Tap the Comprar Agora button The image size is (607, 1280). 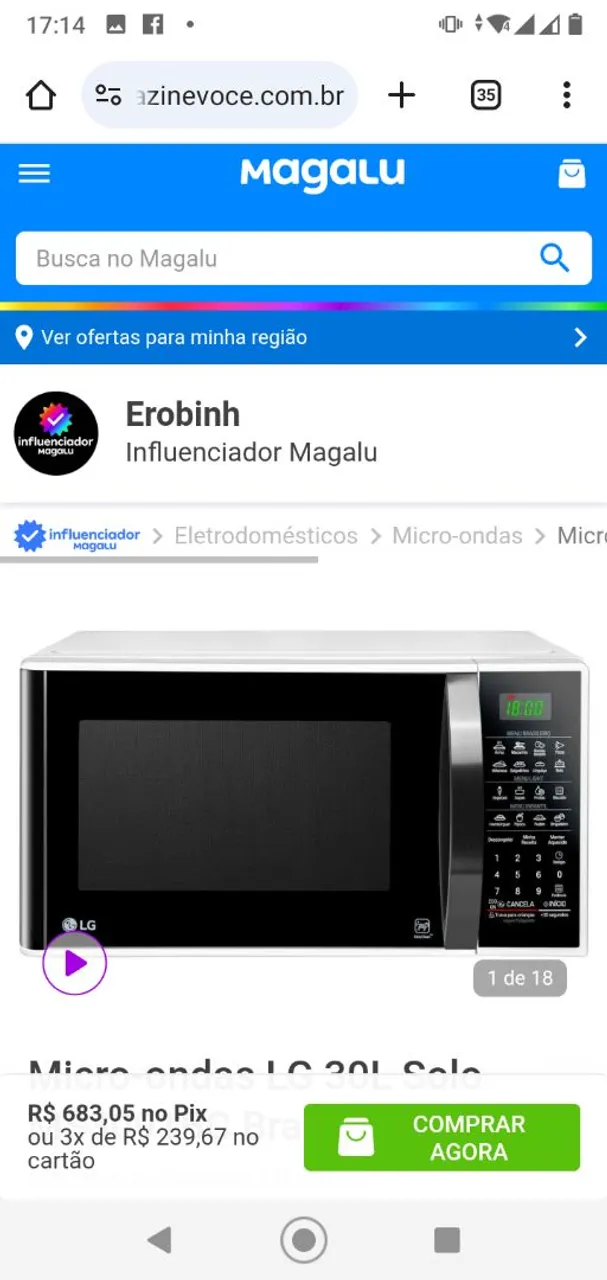442,1137
